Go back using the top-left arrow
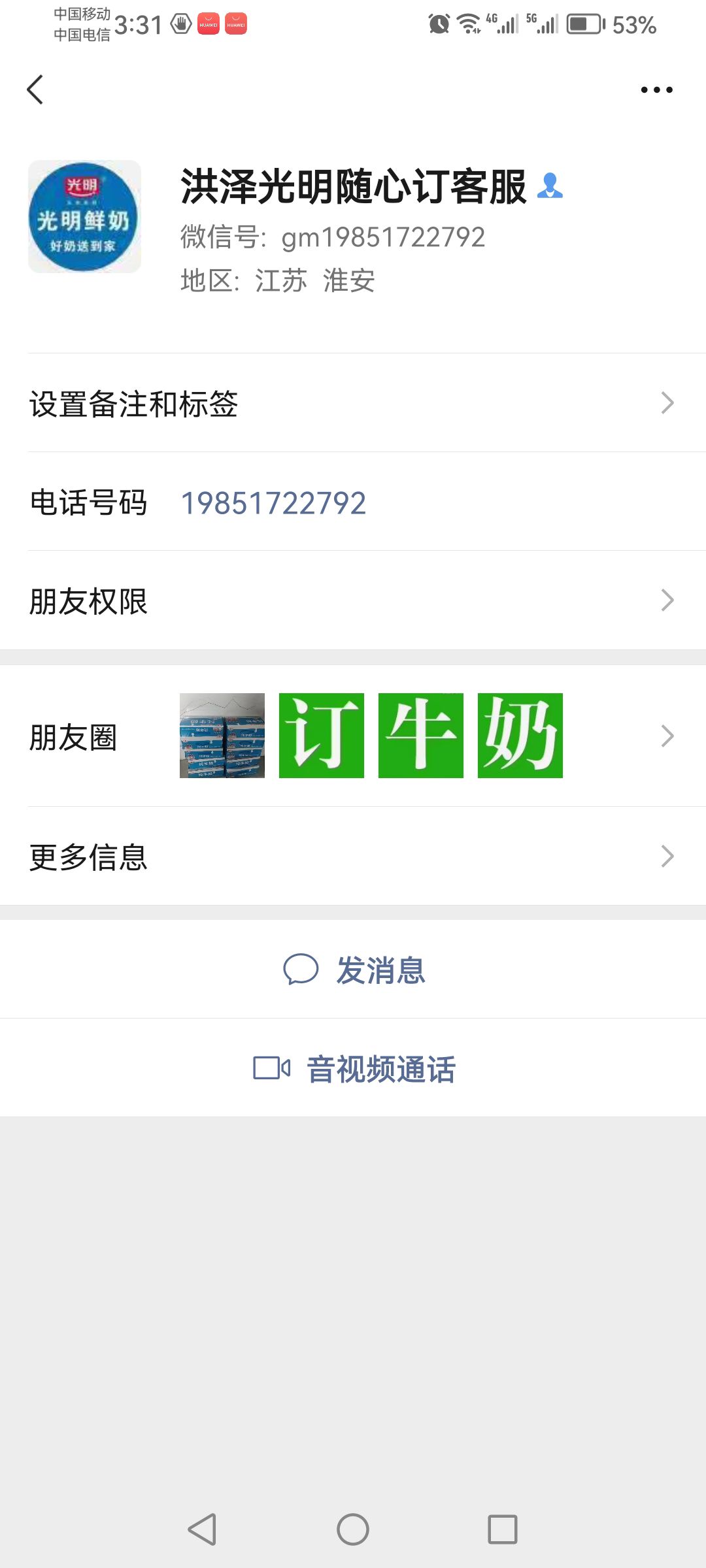This screenshot has width=706, height=1568. tap(35, 90)
